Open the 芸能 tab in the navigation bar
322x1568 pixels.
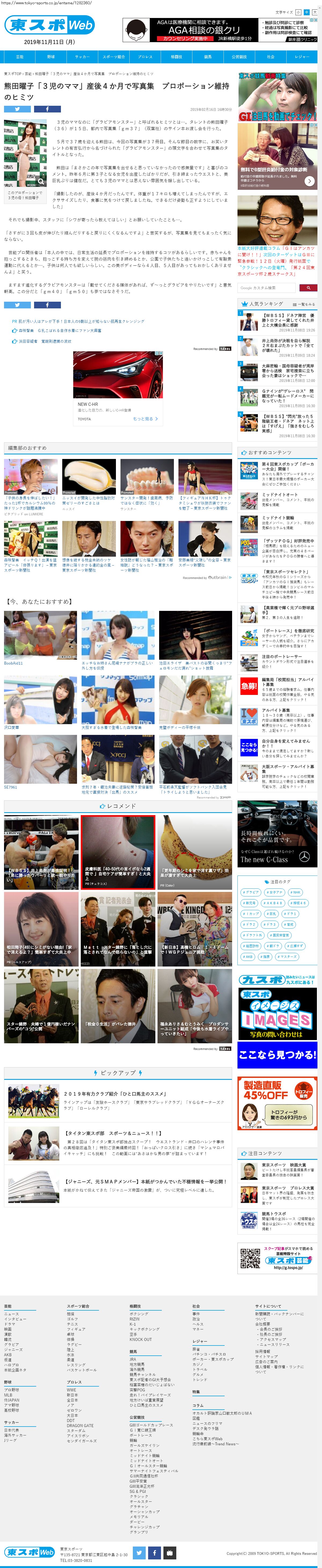(x=20, y=57)
